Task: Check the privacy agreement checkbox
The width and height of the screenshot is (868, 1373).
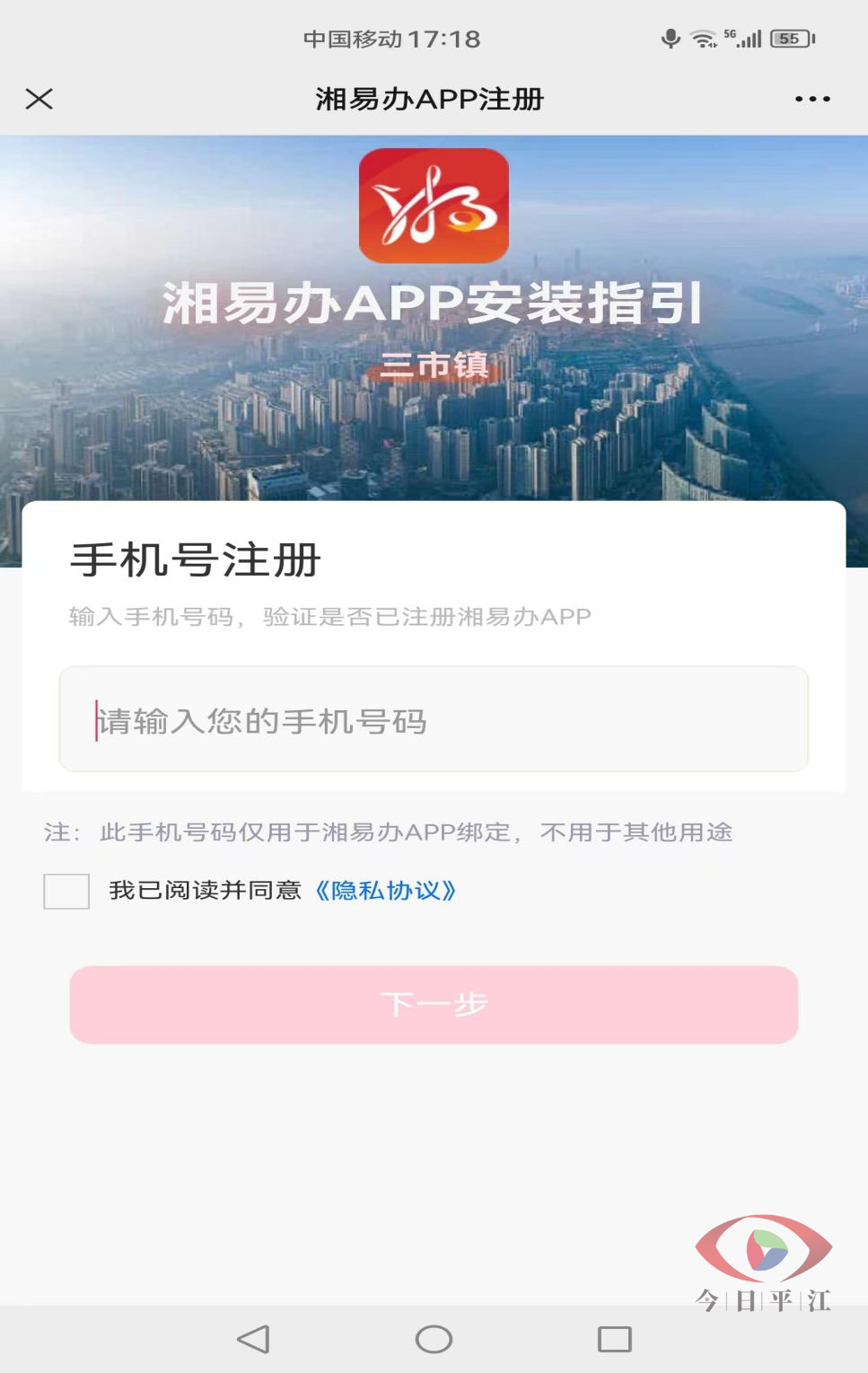Action: pyautogui.click(x=66, y=892)
